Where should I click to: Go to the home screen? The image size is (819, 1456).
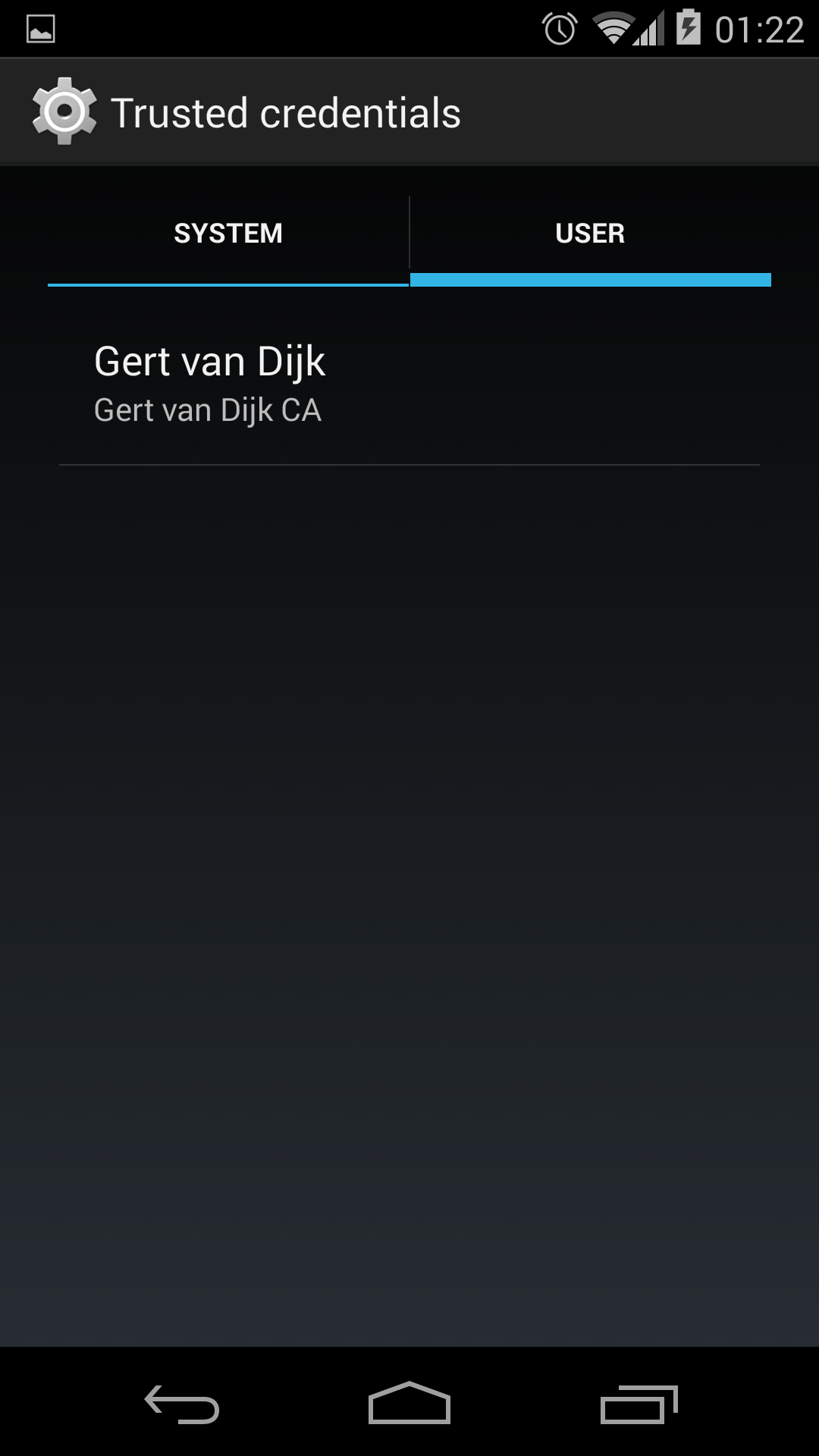pos(409,1403)
